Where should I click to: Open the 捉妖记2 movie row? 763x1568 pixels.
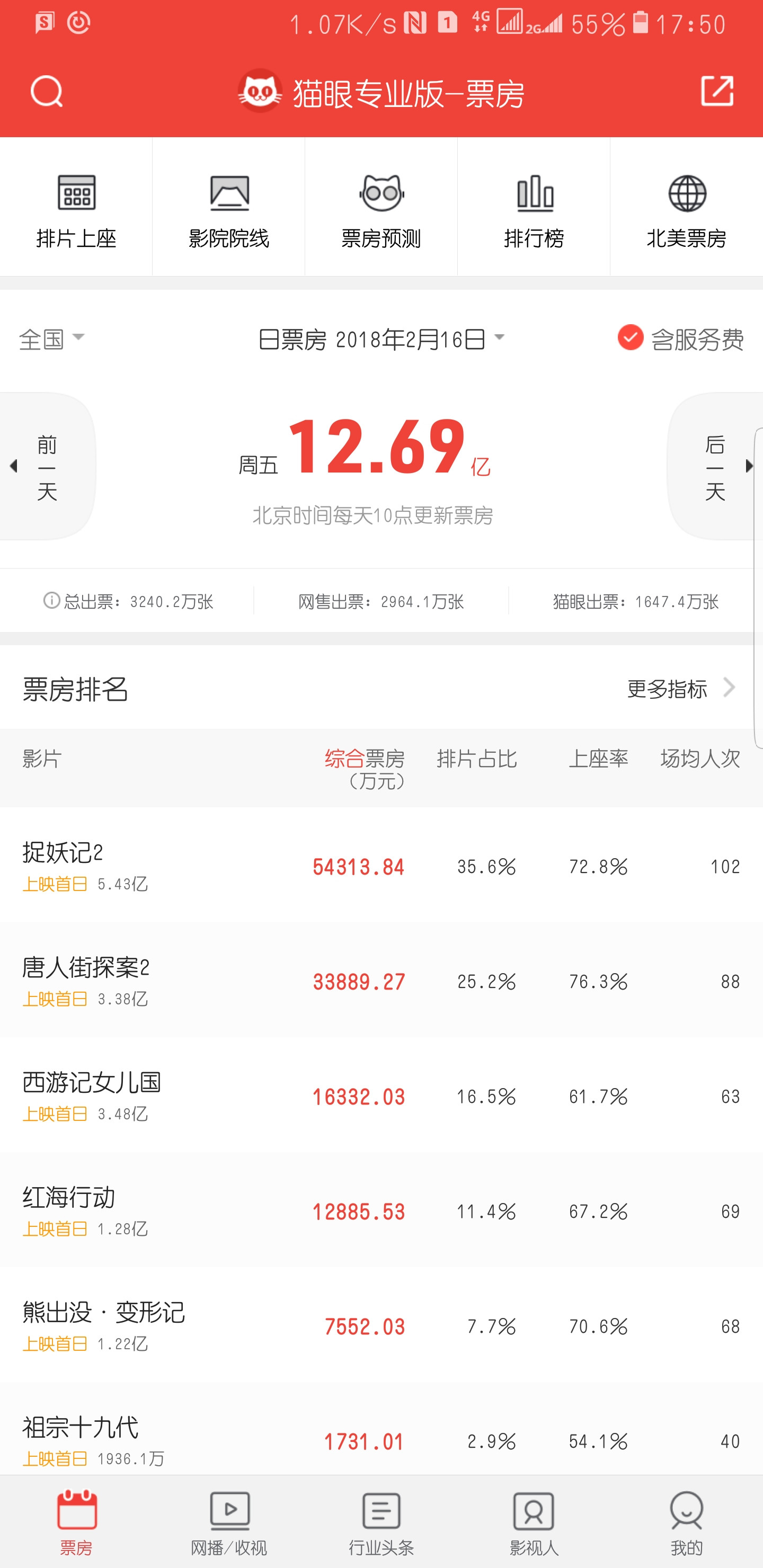(381, 865)
